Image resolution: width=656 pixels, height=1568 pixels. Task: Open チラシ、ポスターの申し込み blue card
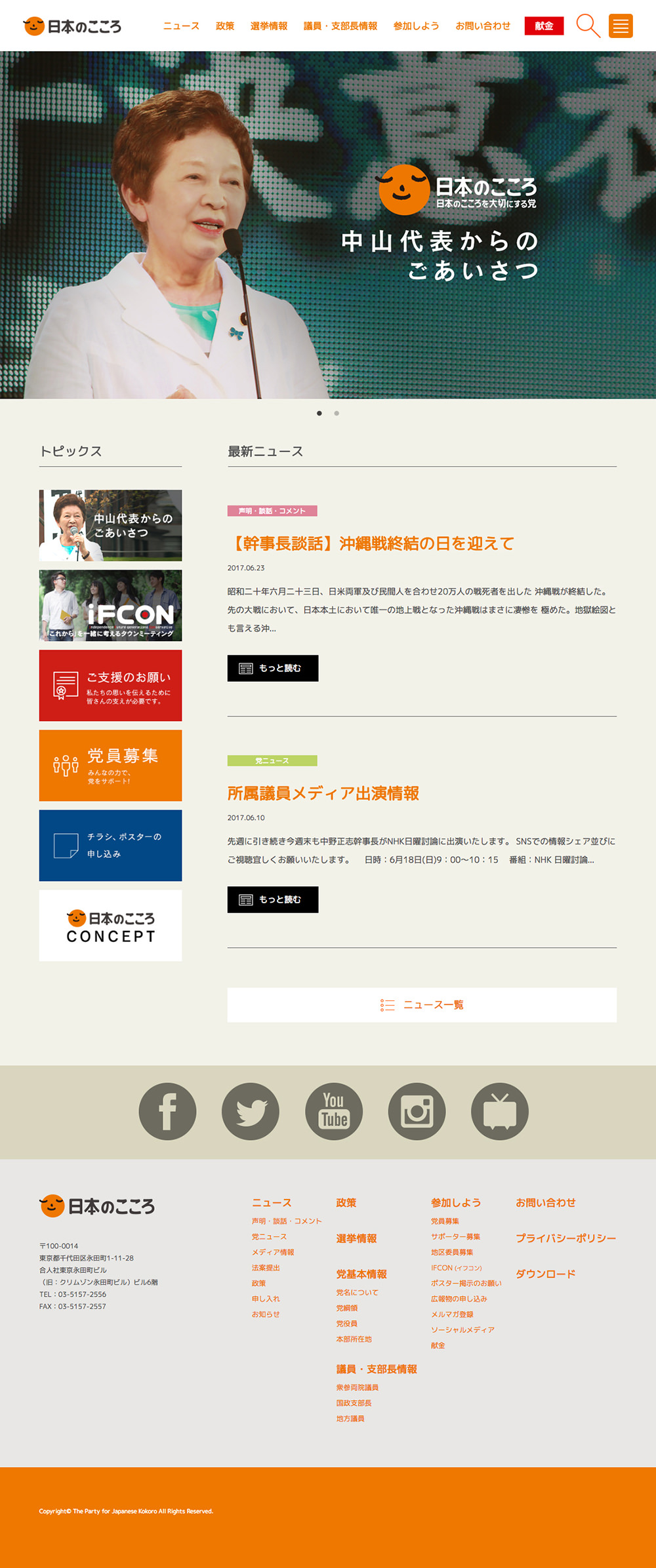[110, 845]
